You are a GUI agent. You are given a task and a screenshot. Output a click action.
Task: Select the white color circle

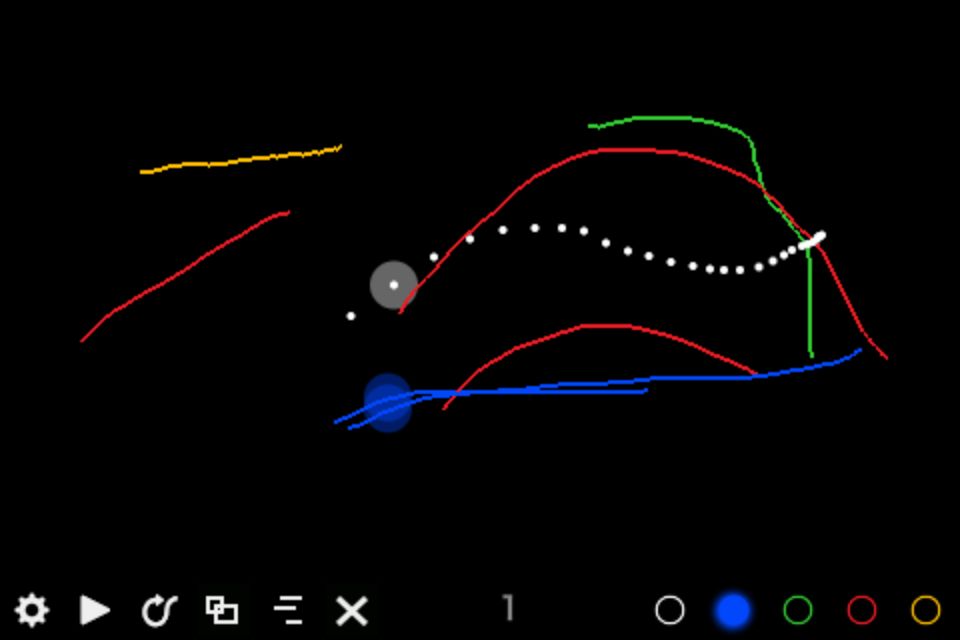[670, 610]
